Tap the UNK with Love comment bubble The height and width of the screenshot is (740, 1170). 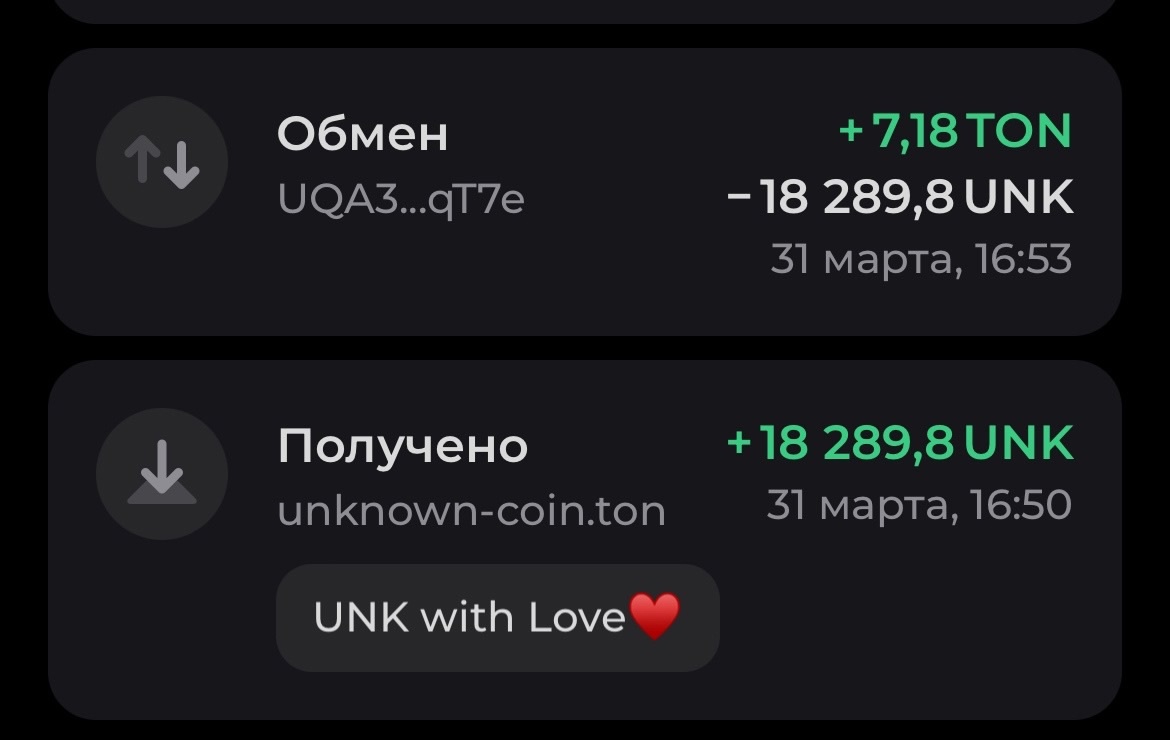[x=497, y=617]
